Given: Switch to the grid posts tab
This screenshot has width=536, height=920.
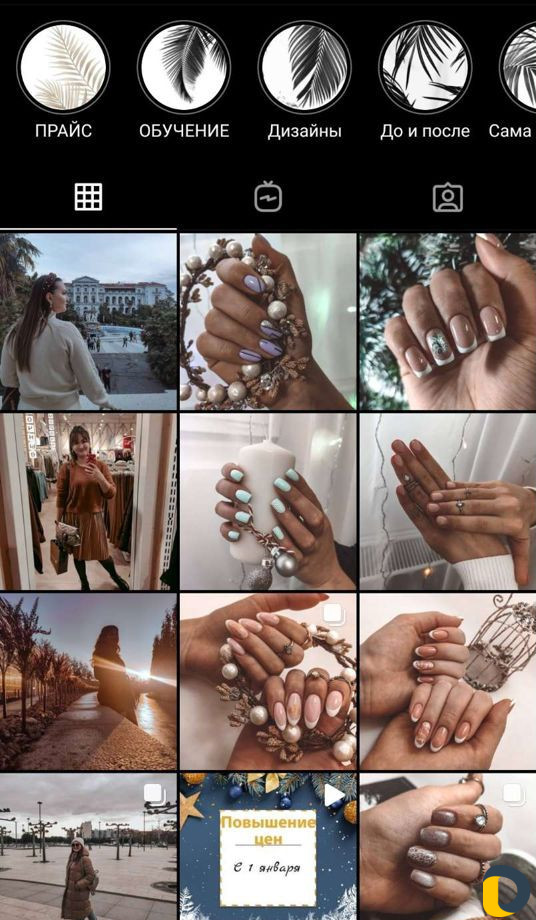Looking at the screenshot, I should (x=89, y=197).
